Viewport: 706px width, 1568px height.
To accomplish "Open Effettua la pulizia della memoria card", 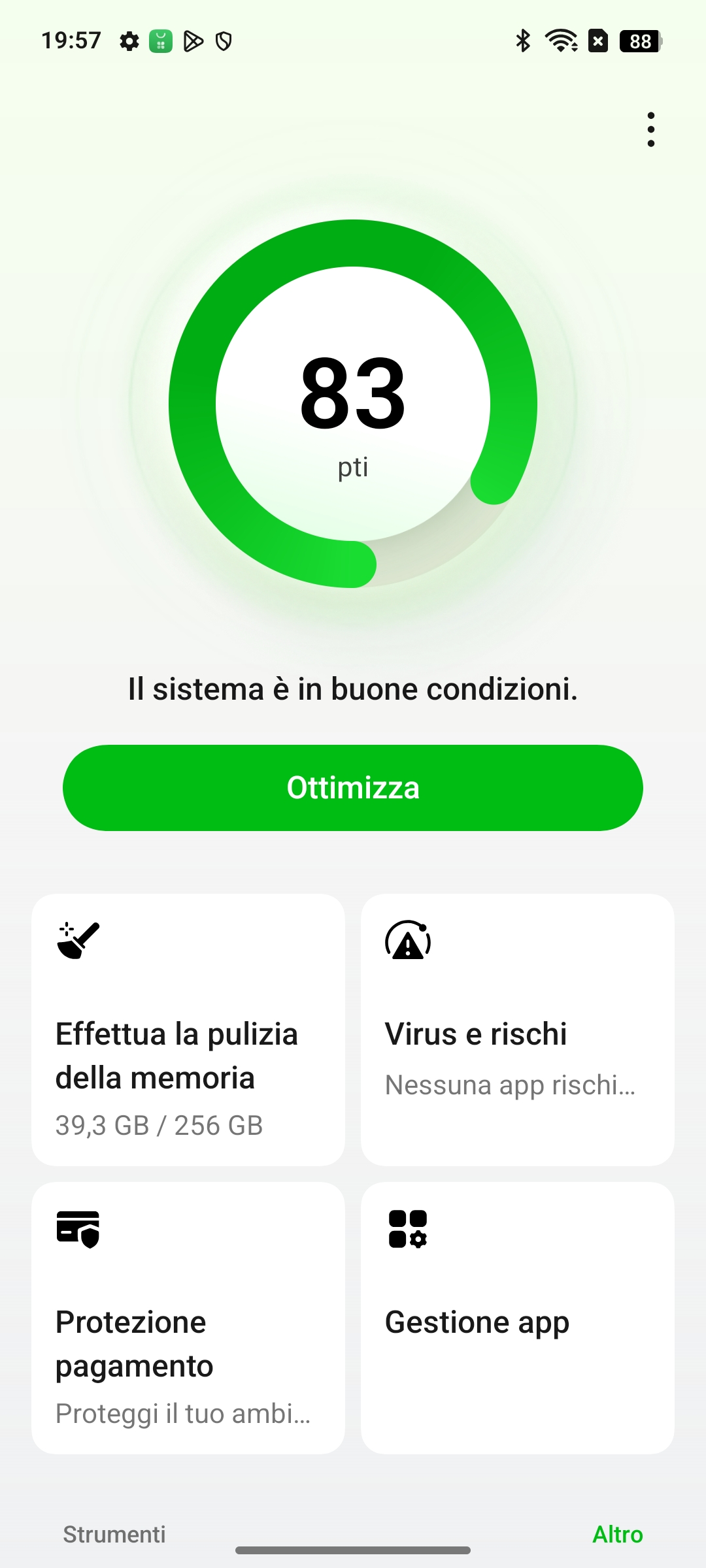I will click(188, 1030).
